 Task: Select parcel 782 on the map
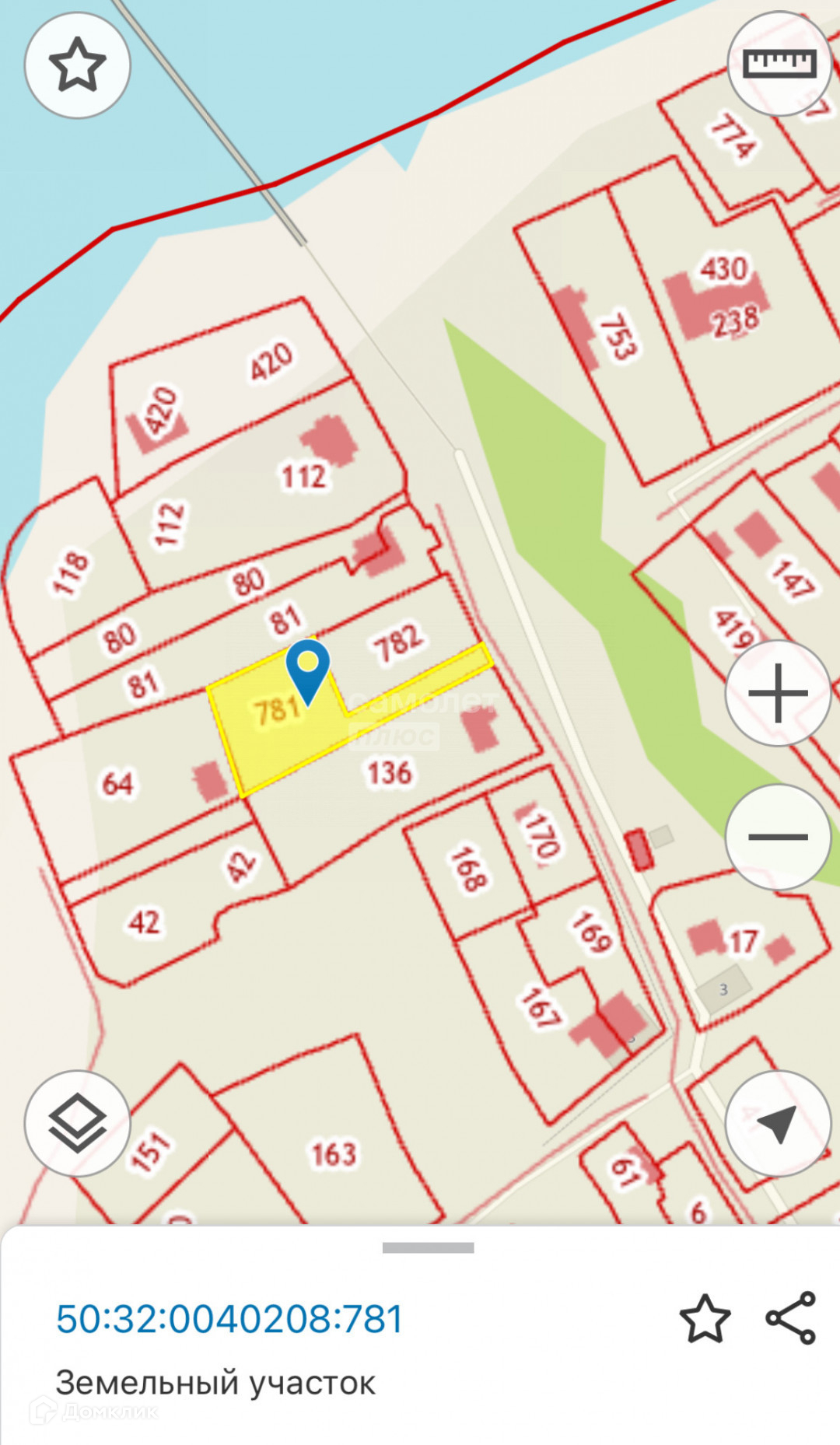(398, 643)
